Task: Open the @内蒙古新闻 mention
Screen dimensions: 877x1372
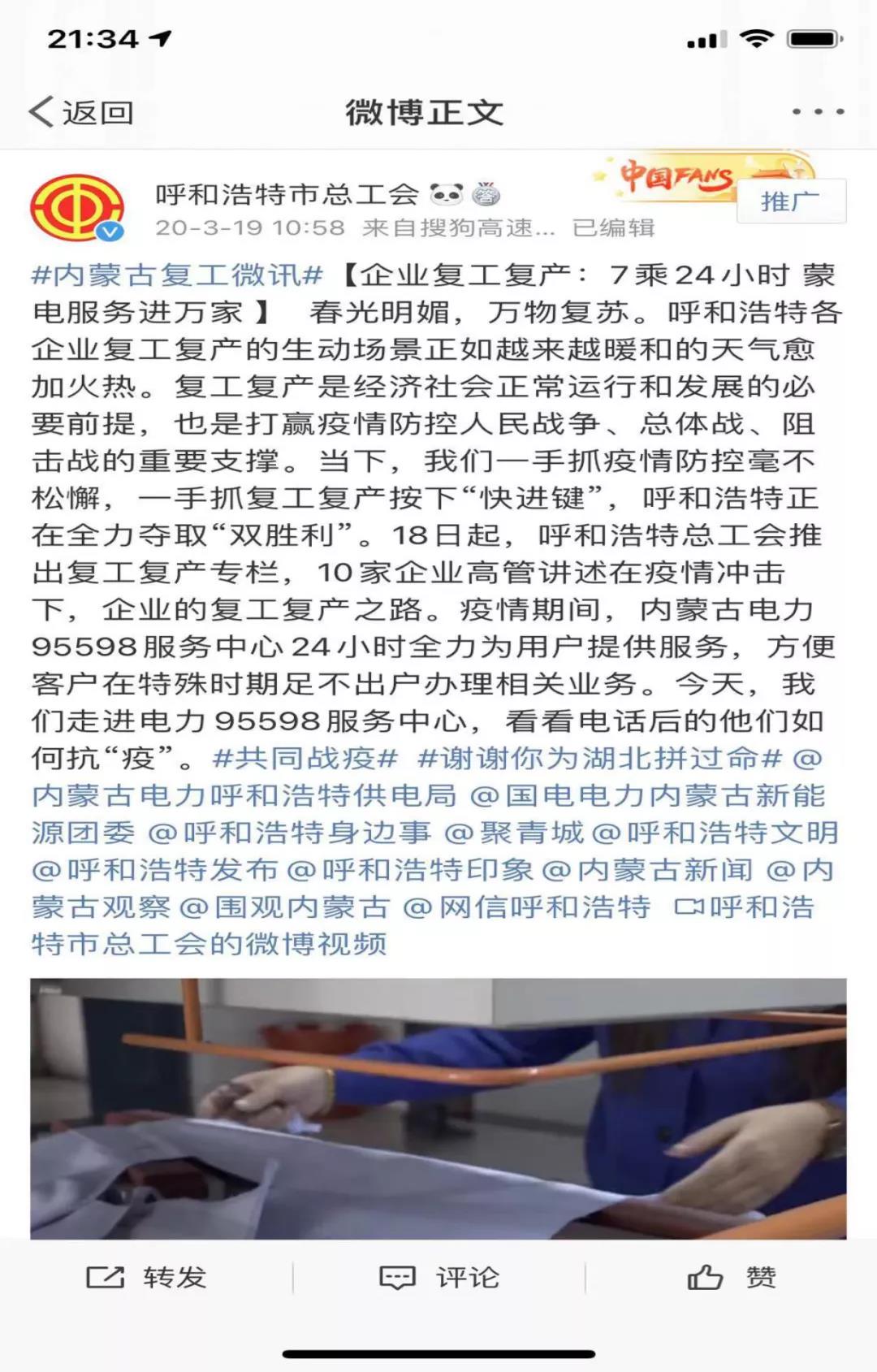Action: point(647,870)
